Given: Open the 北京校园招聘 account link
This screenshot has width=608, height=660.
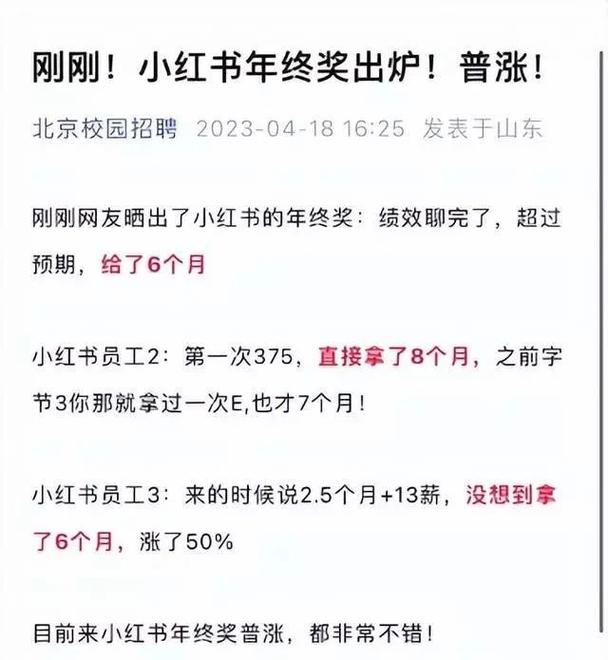Looking at the screenshot, I should pos(104,129).
